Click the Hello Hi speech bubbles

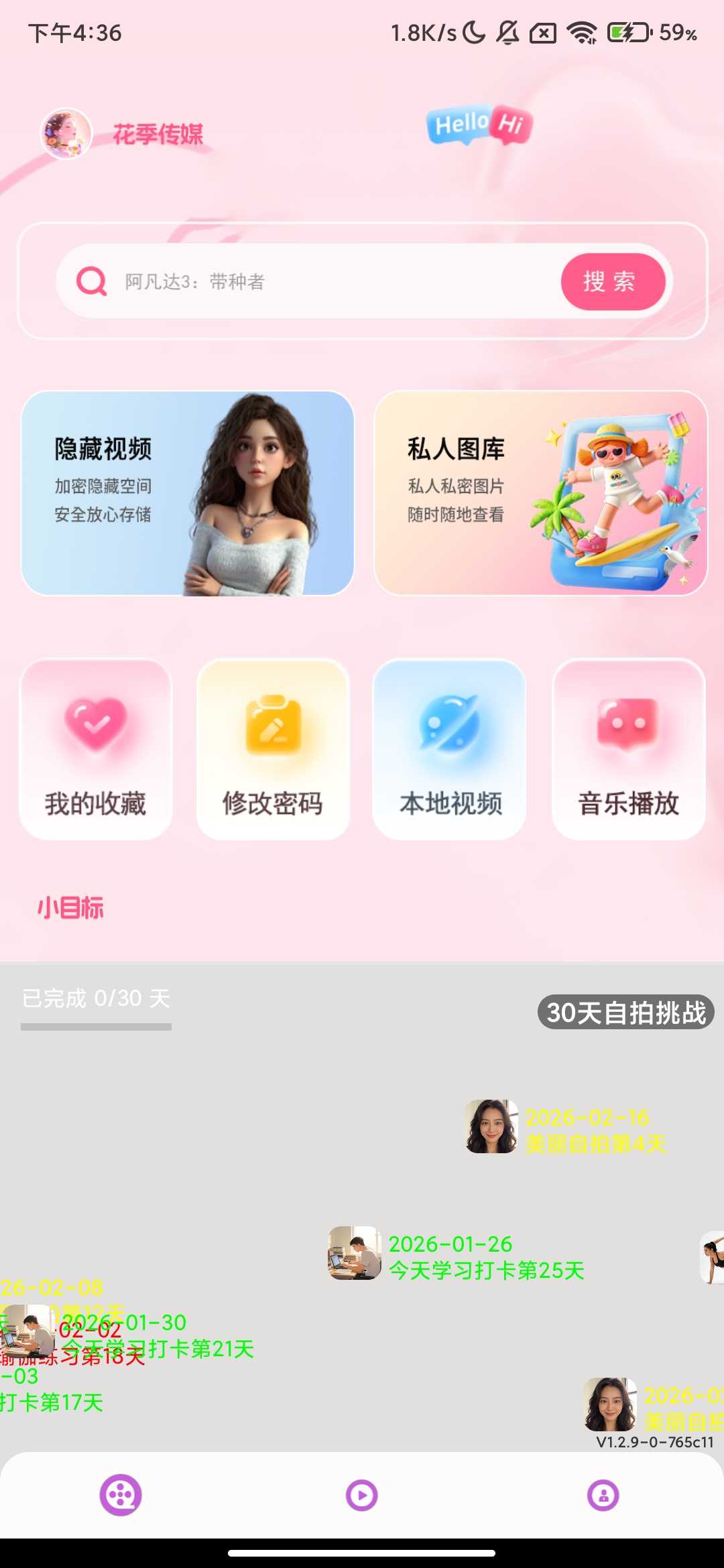coord(477,127)
